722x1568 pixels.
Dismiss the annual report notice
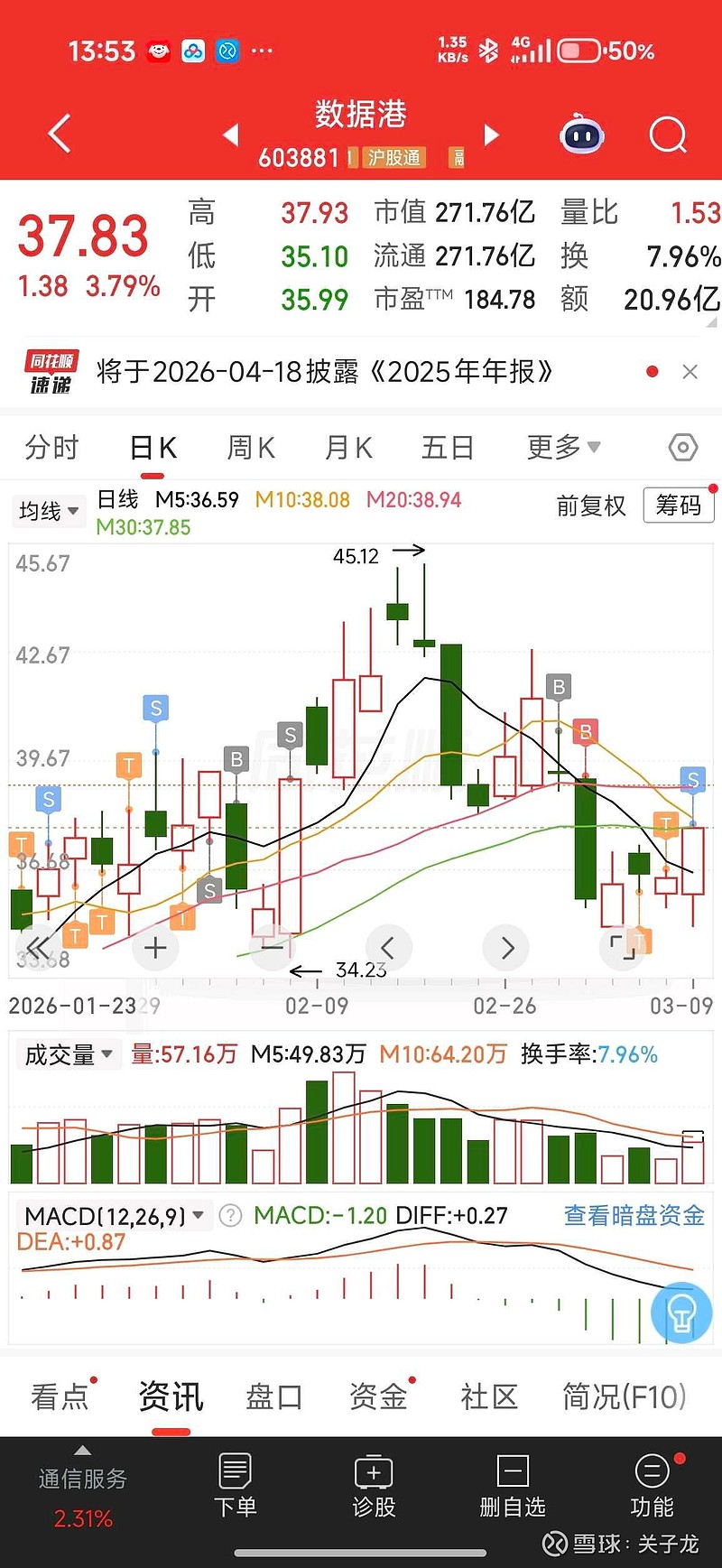click(690, 372)
